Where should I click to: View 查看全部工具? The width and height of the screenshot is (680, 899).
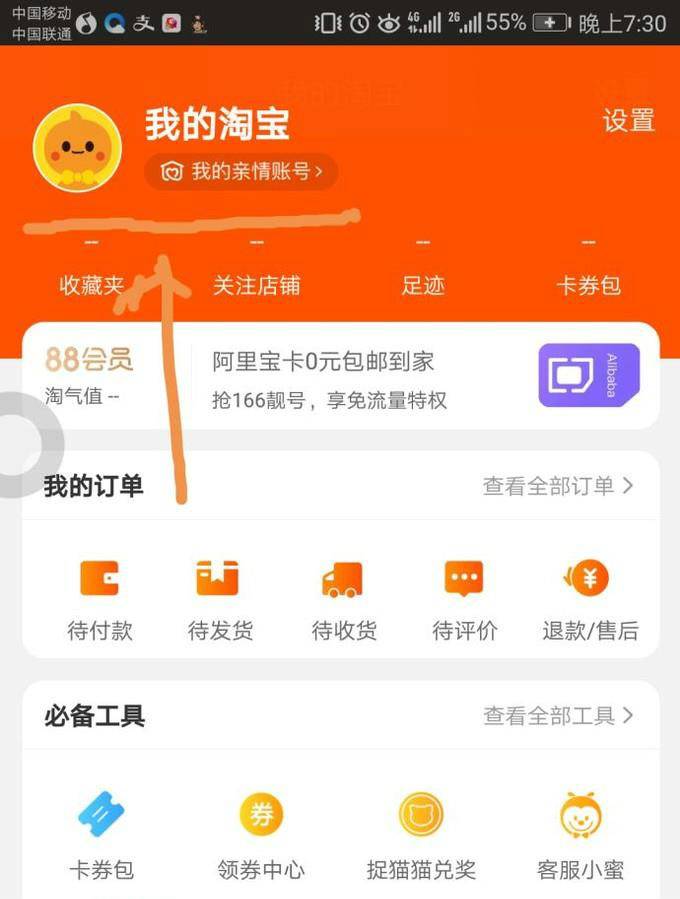tap(558, 716)
